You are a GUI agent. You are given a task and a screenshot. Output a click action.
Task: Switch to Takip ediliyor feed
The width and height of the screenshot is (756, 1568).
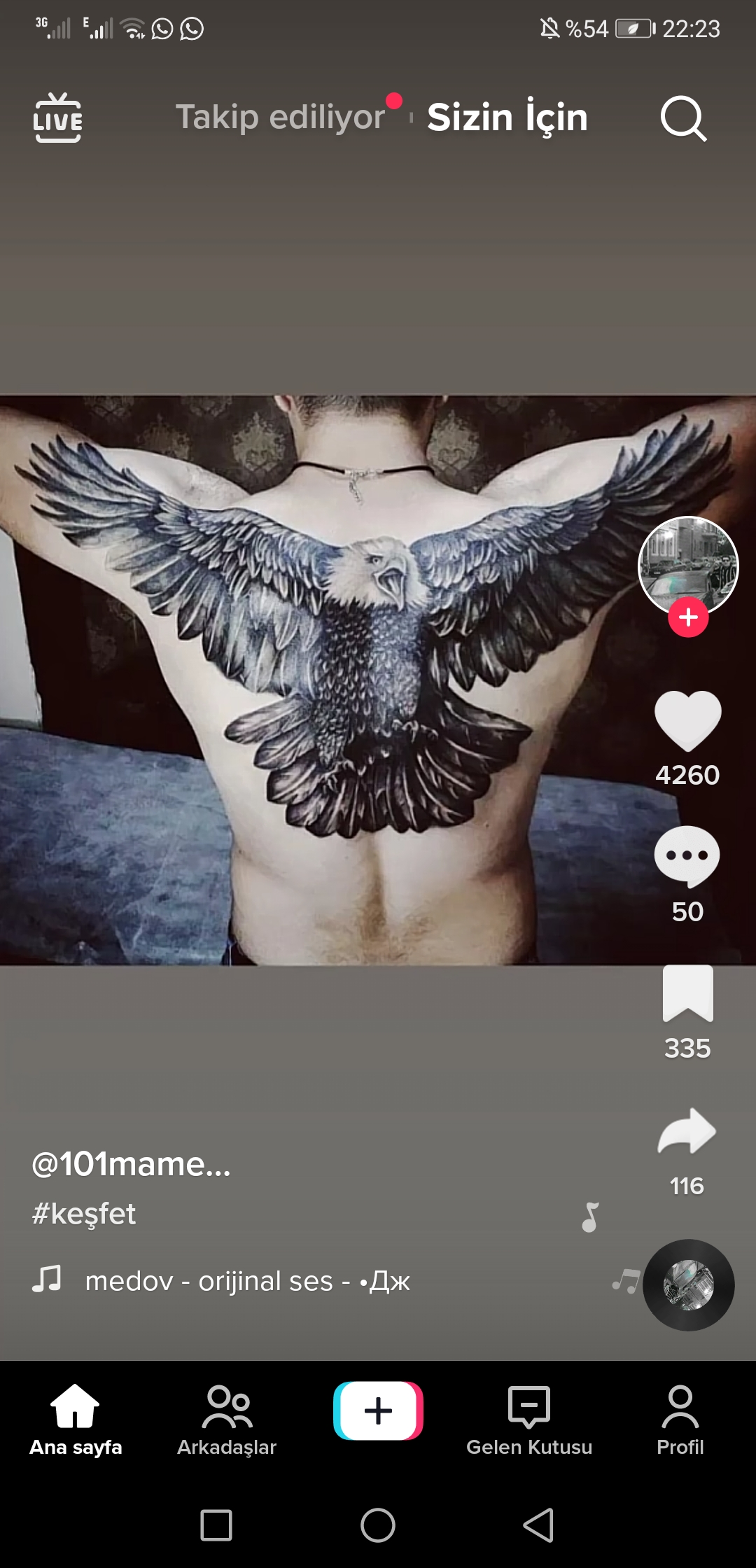pos(280,117)
